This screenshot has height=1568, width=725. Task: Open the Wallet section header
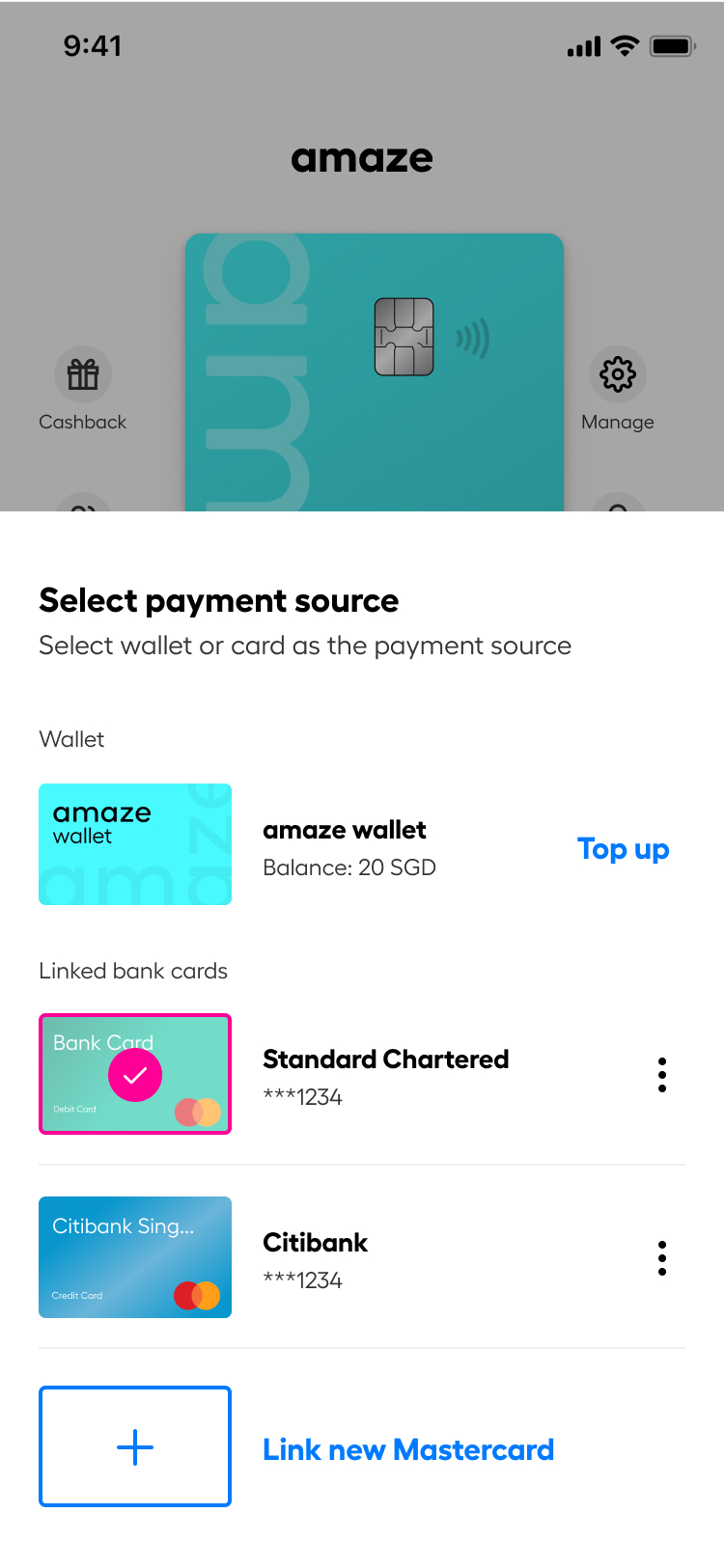click(x=72, y=739)
